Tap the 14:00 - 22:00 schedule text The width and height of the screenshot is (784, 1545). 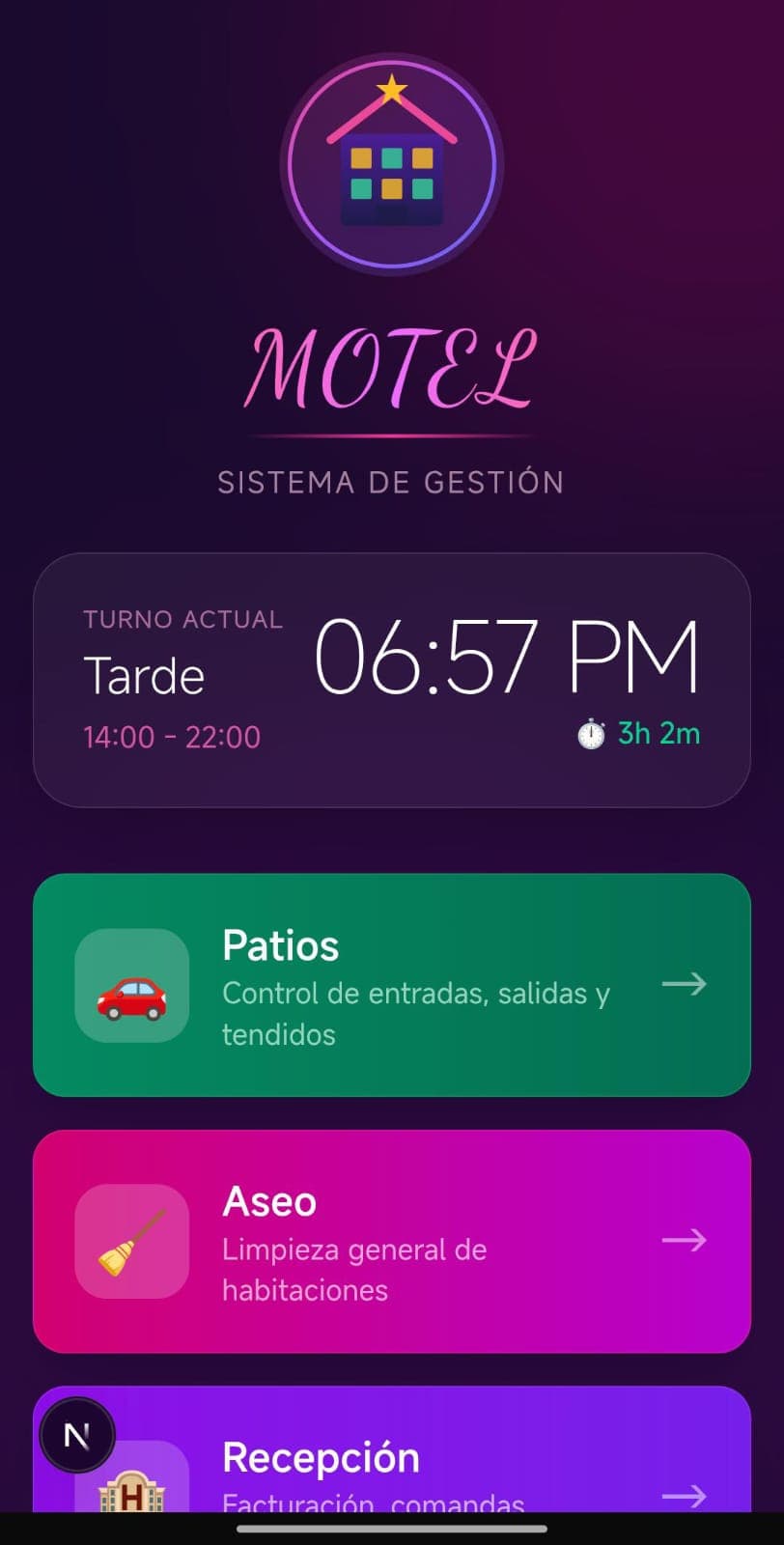pyautogui.click(x=172, y=736)
